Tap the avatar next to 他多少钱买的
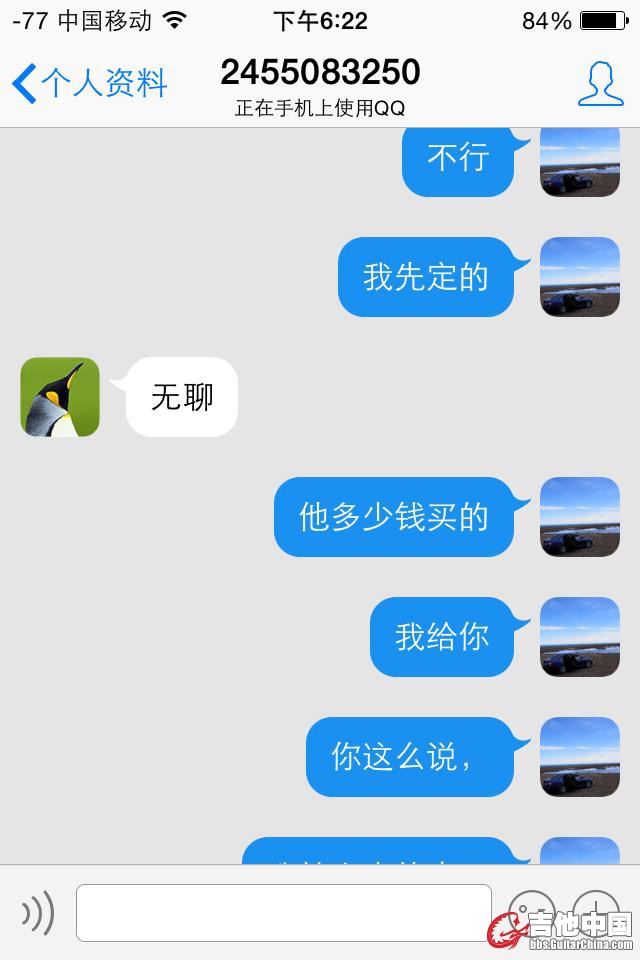This screenshot has height=960, width=640. tap(580, 517)
